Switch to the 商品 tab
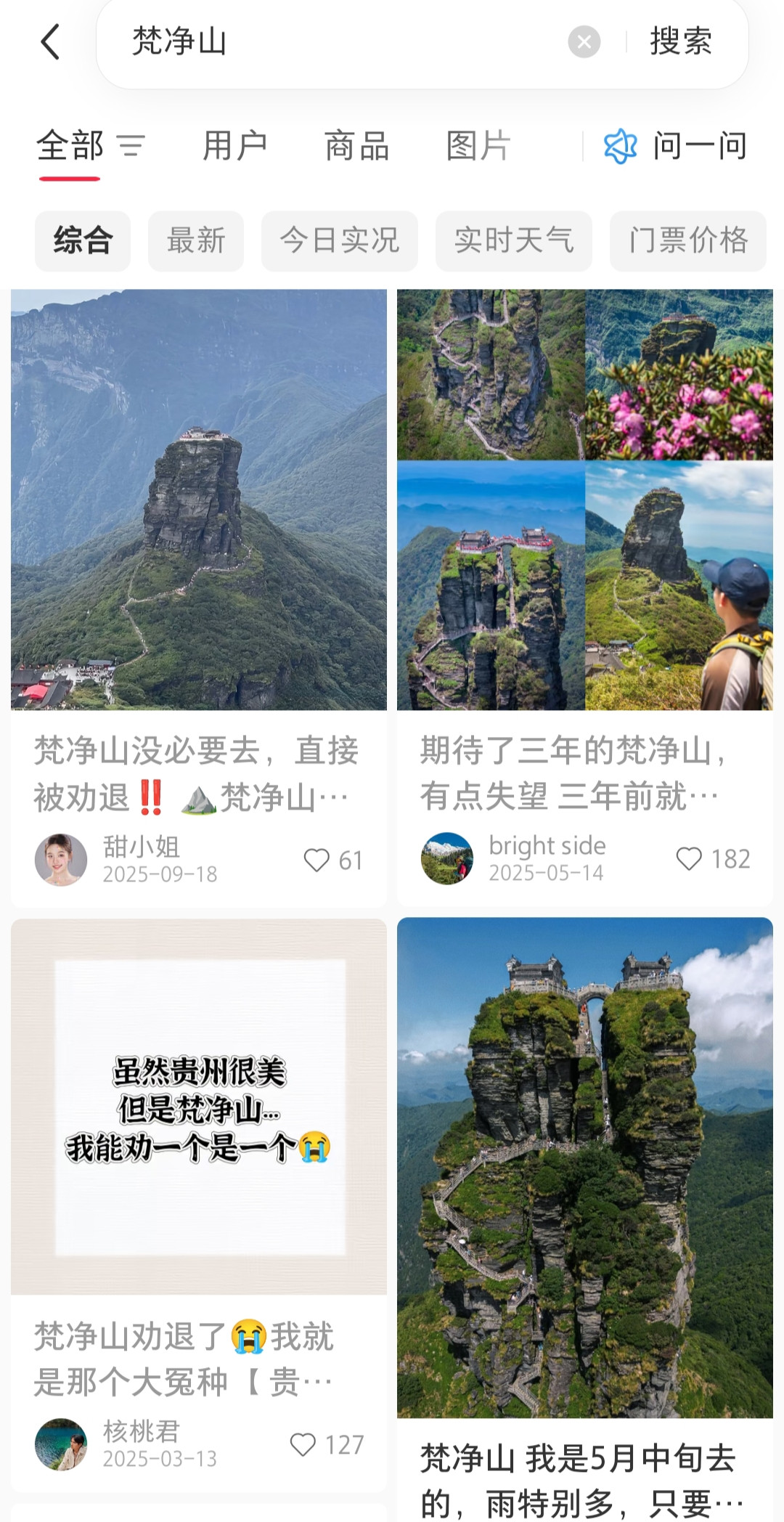Screen dimensions: 784x1522 tap(356, 146)
